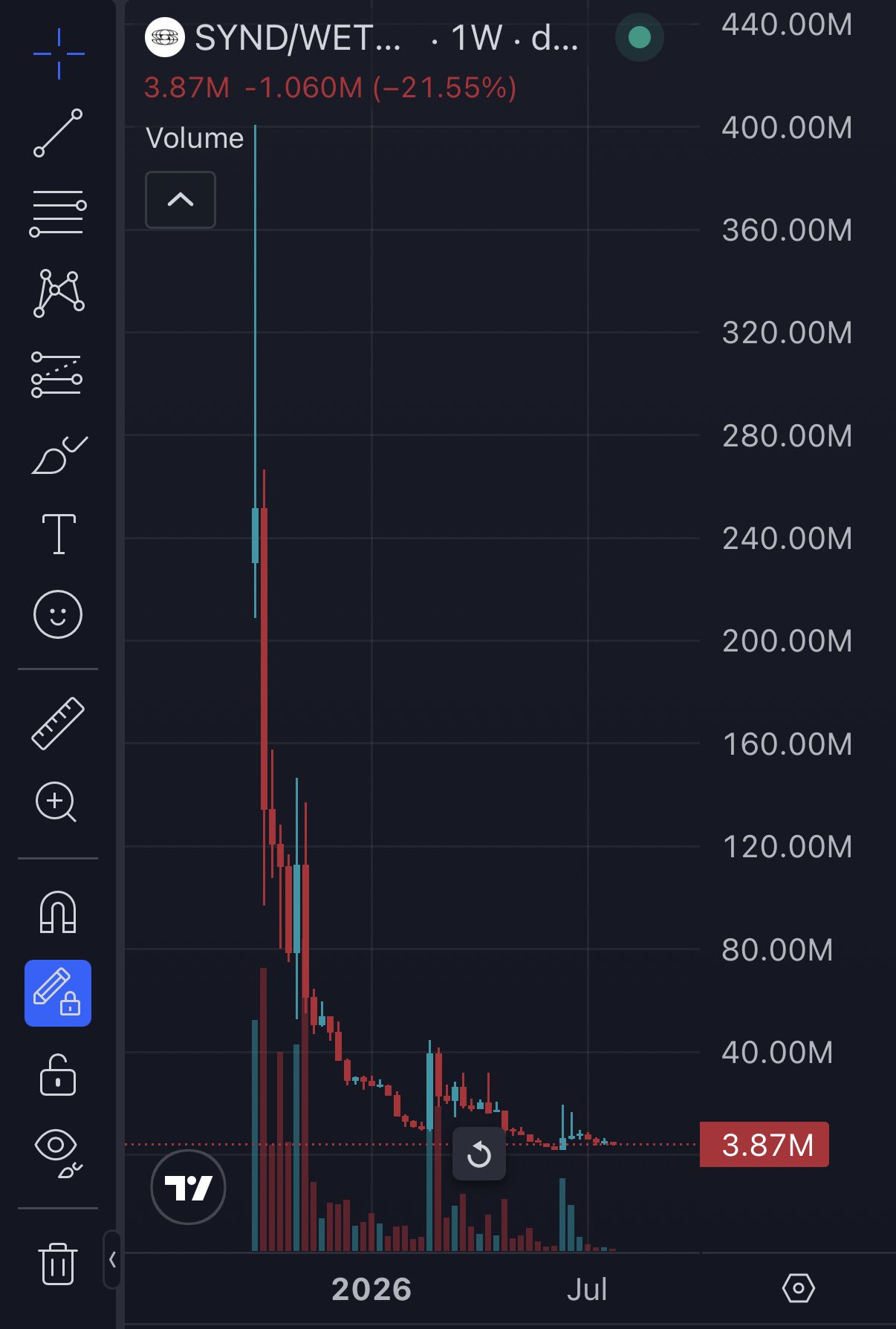Open the horizontal lines tool group
The height and width of the screenshot is (1329, 896).
[x=58, y=213]
